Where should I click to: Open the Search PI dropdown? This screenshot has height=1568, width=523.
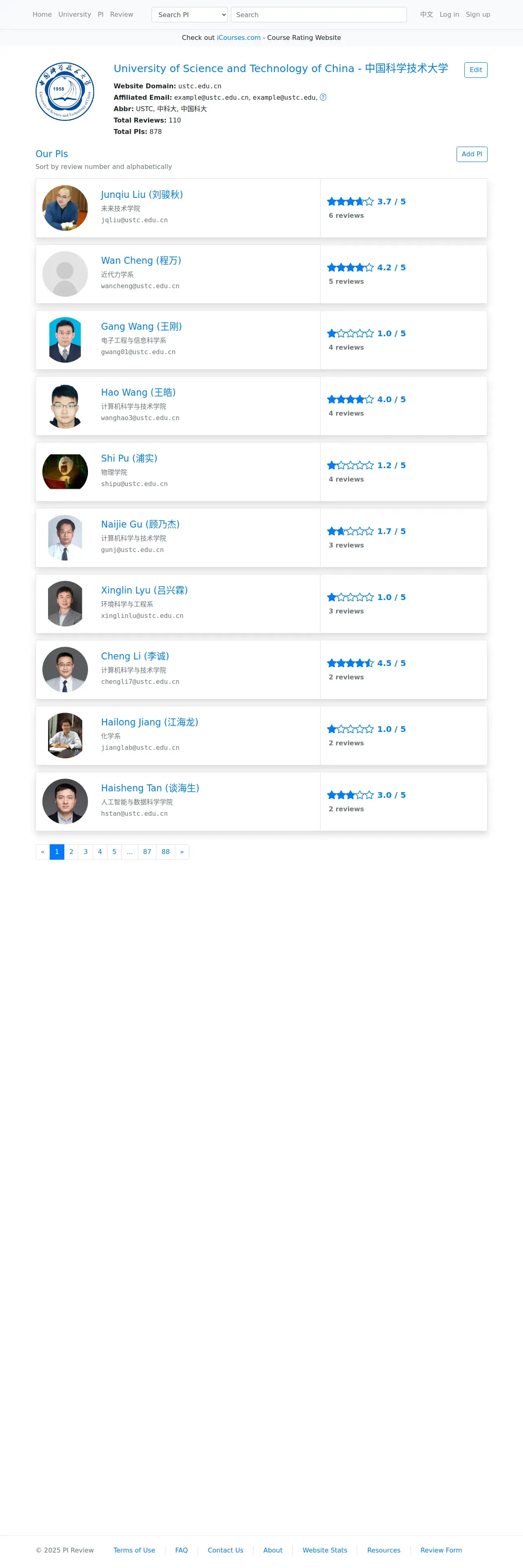click(x=189, y=15)
